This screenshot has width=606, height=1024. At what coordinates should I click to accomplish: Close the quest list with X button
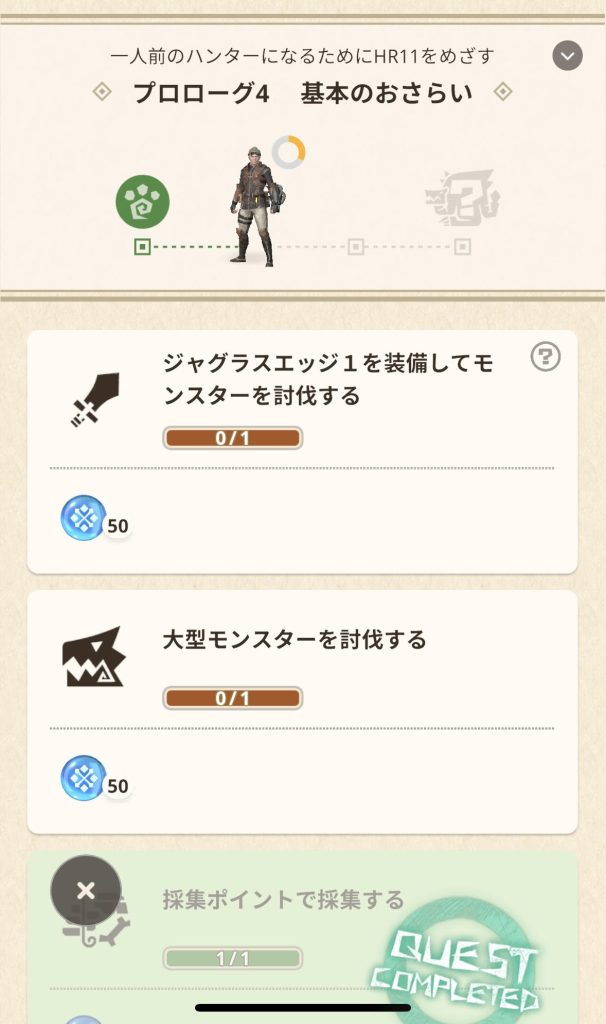point(86,890)
